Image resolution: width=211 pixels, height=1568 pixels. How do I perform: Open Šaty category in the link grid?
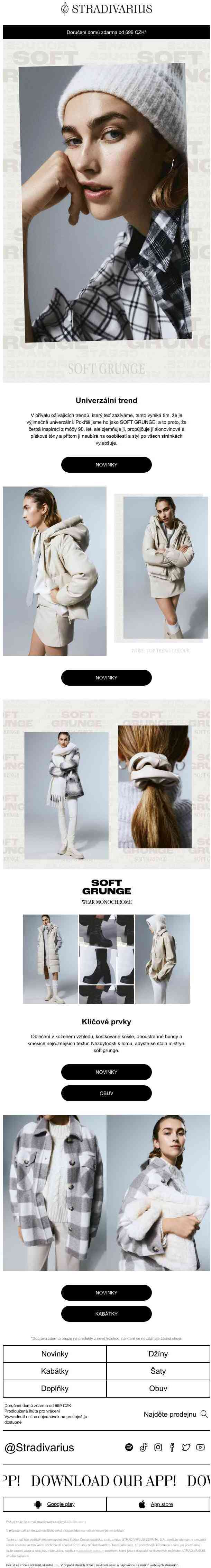tap(158, 1371)
